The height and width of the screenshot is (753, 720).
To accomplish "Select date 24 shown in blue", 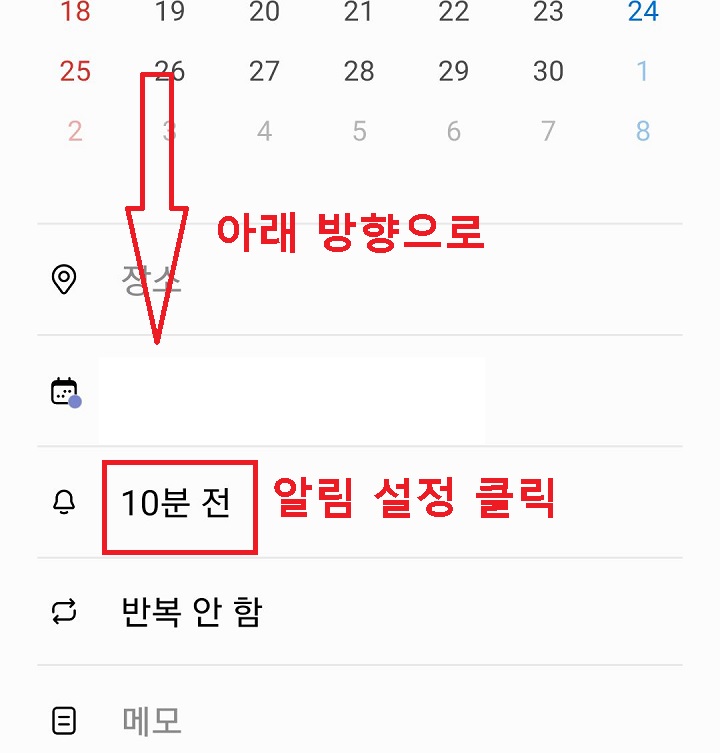I will pos(642,13).
